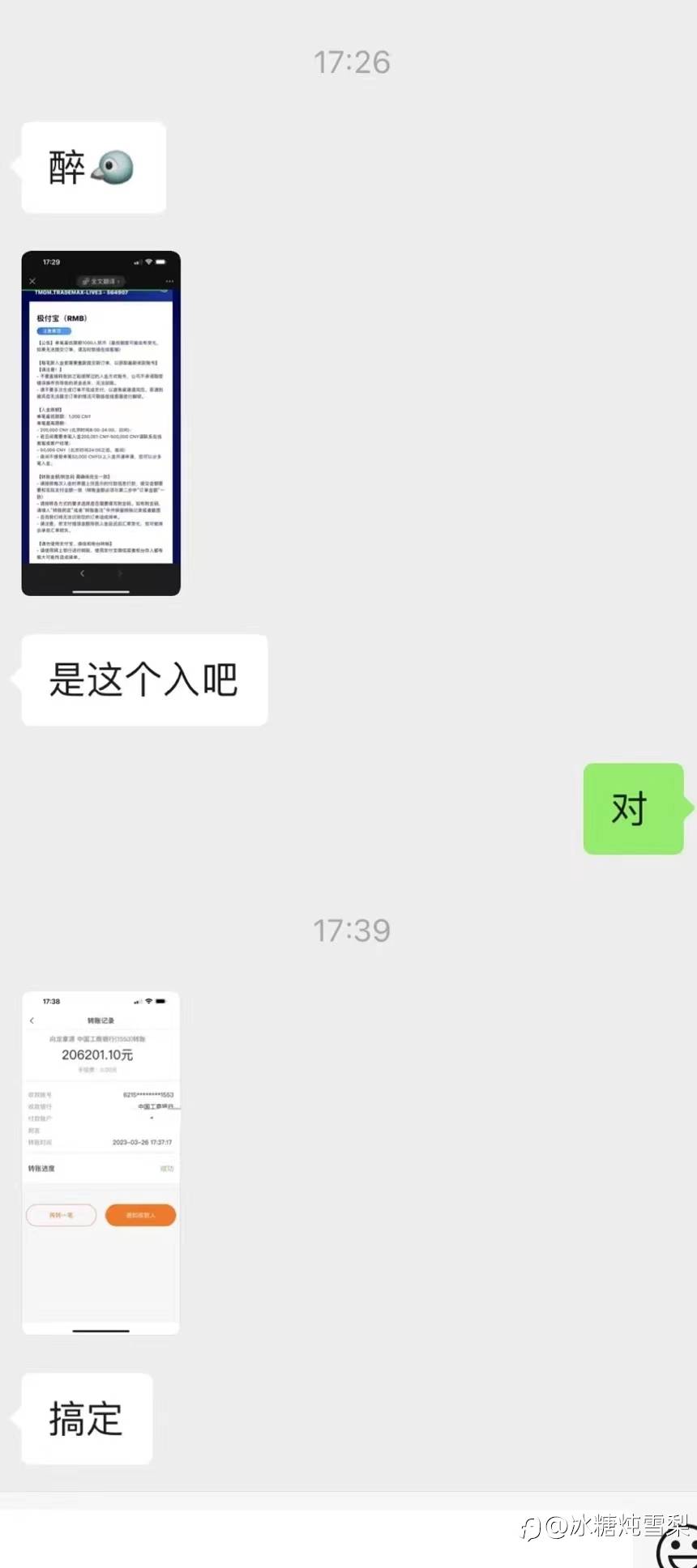Open the 极付宝 (RMB) screenshot image

100,424
